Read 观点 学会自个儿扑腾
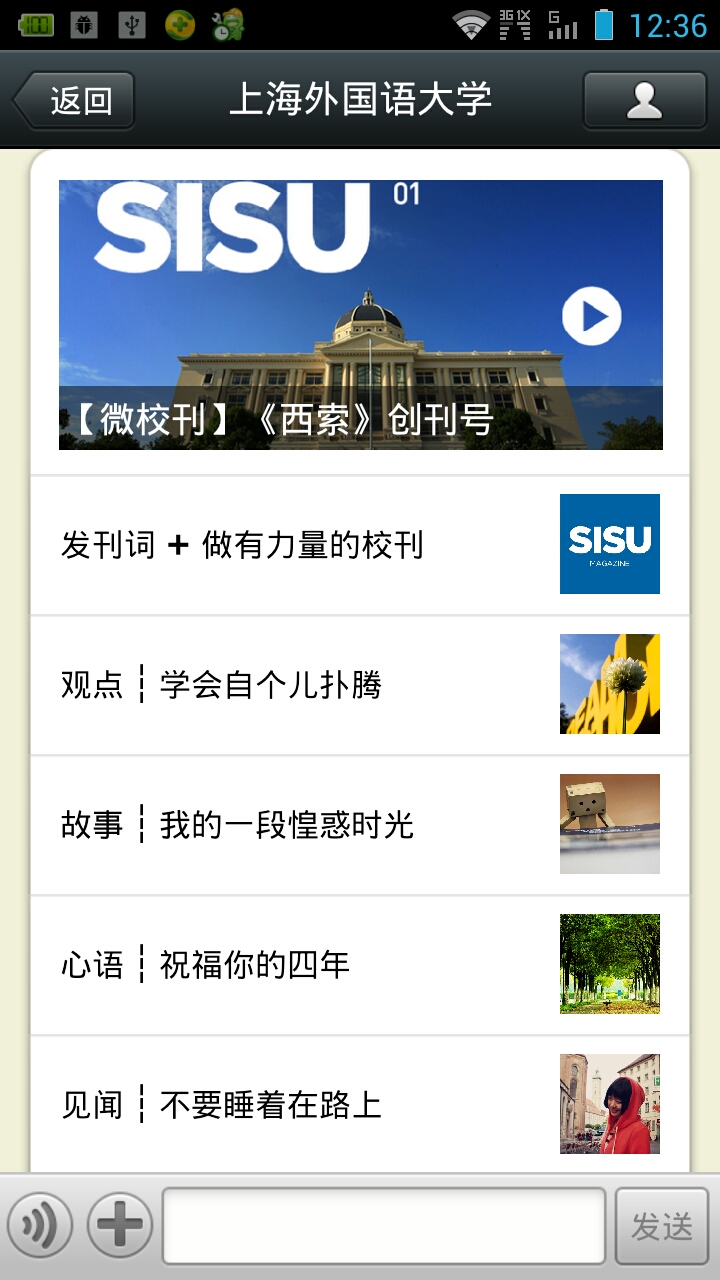 pos(360,685)
